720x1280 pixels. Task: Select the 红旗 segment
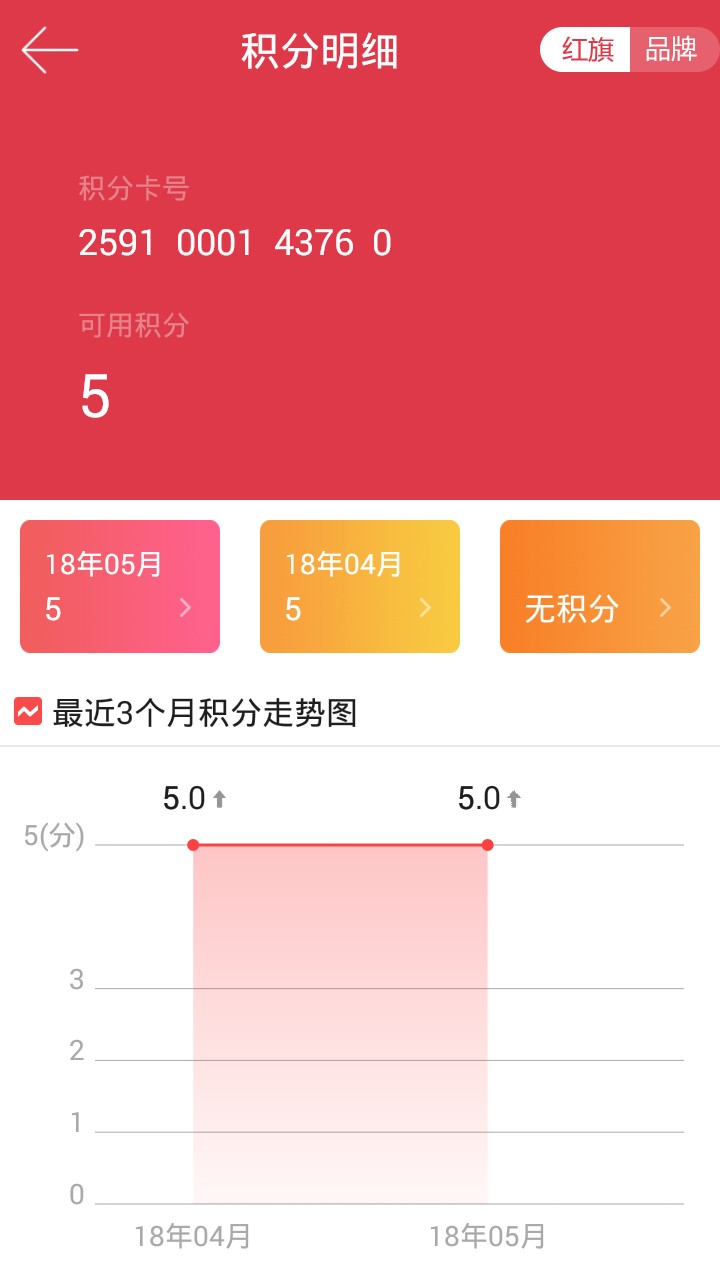pos(586,50)
